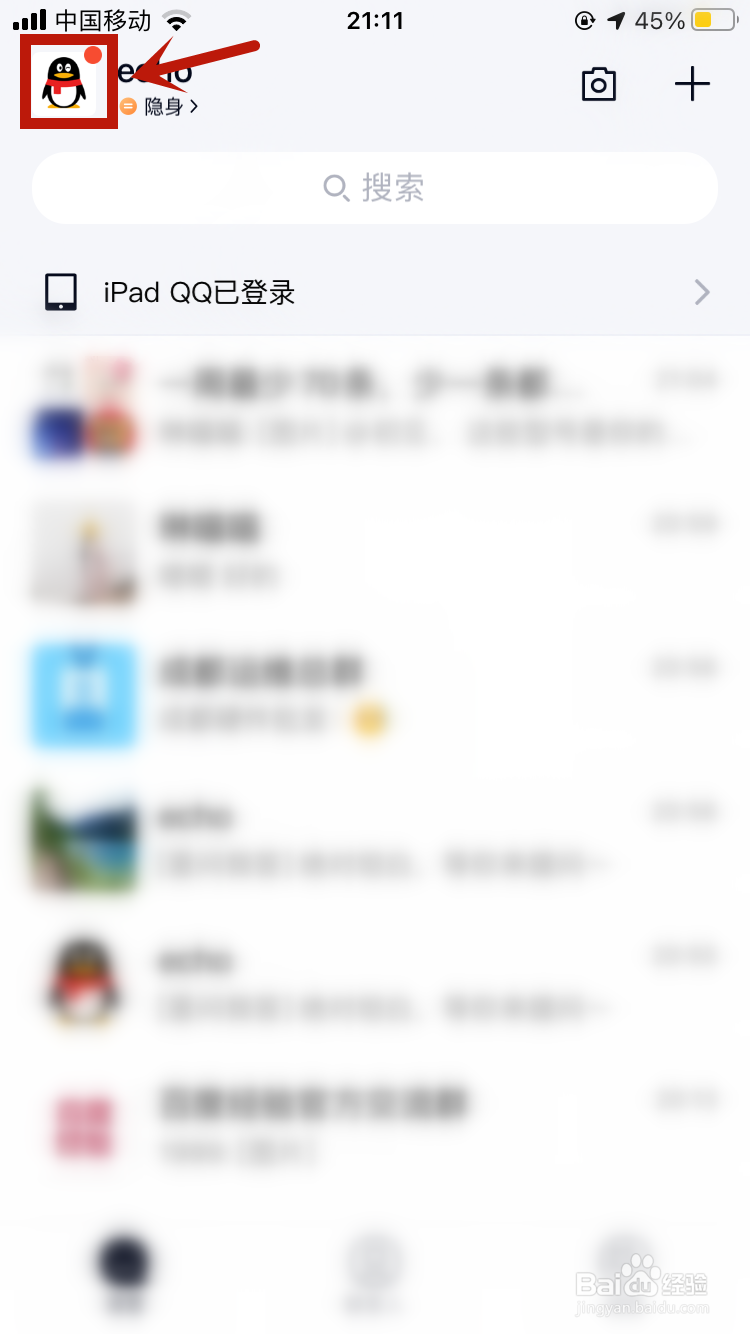The image size is (750, 1334).
Task: Expand the iPad QQ已登录 banner arrow
Action: click(x=700, y=292)
